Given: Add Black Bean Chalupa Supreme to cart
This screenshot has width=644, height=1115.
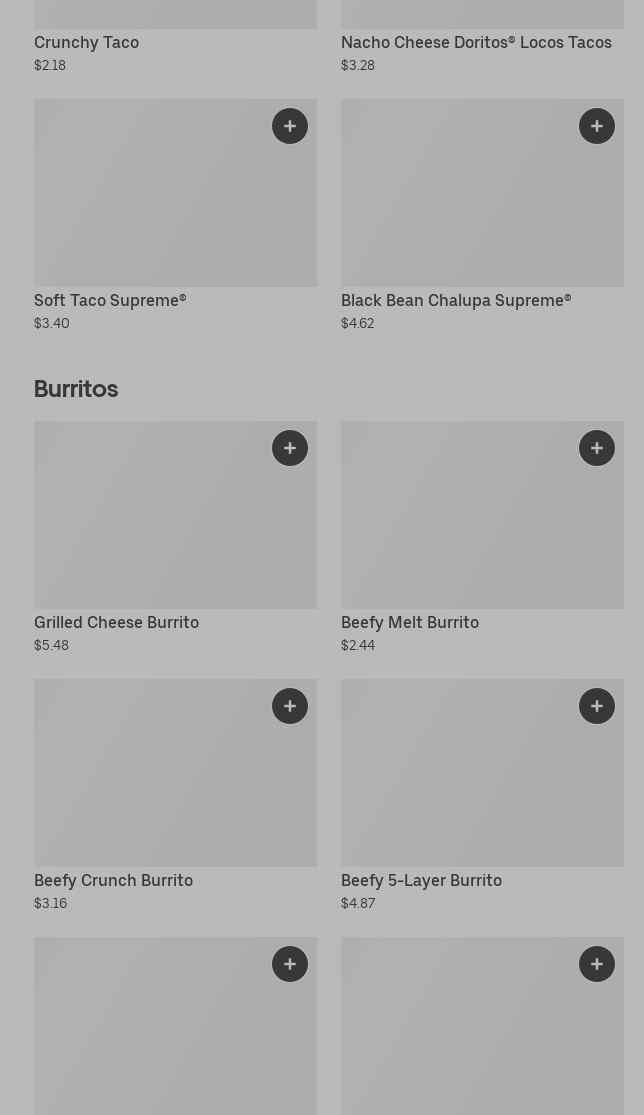Looking at the screenshot, I should (597, 126).
